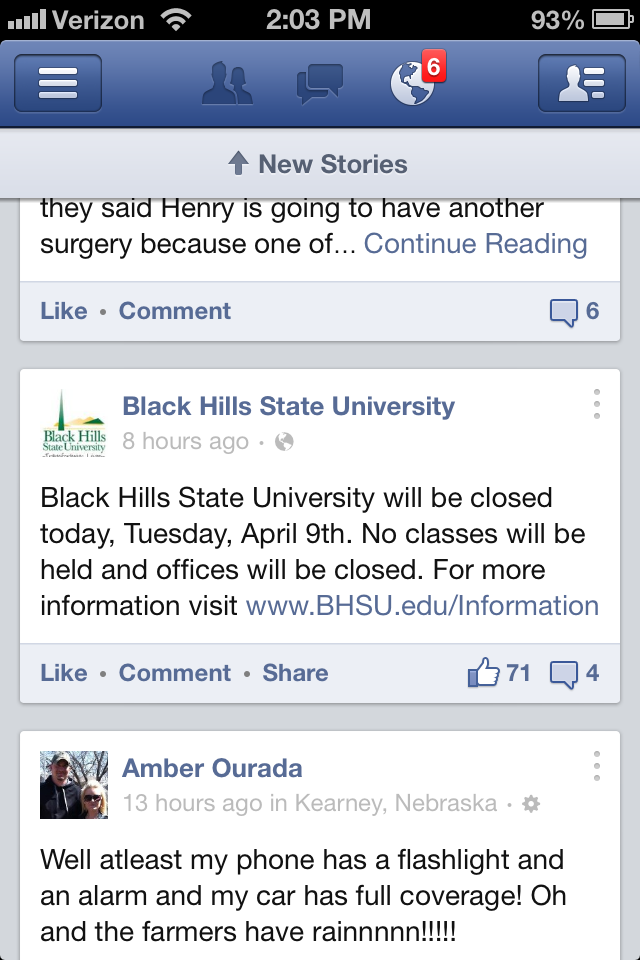View the 71 likes on Black Hills post

coord(499,673)
